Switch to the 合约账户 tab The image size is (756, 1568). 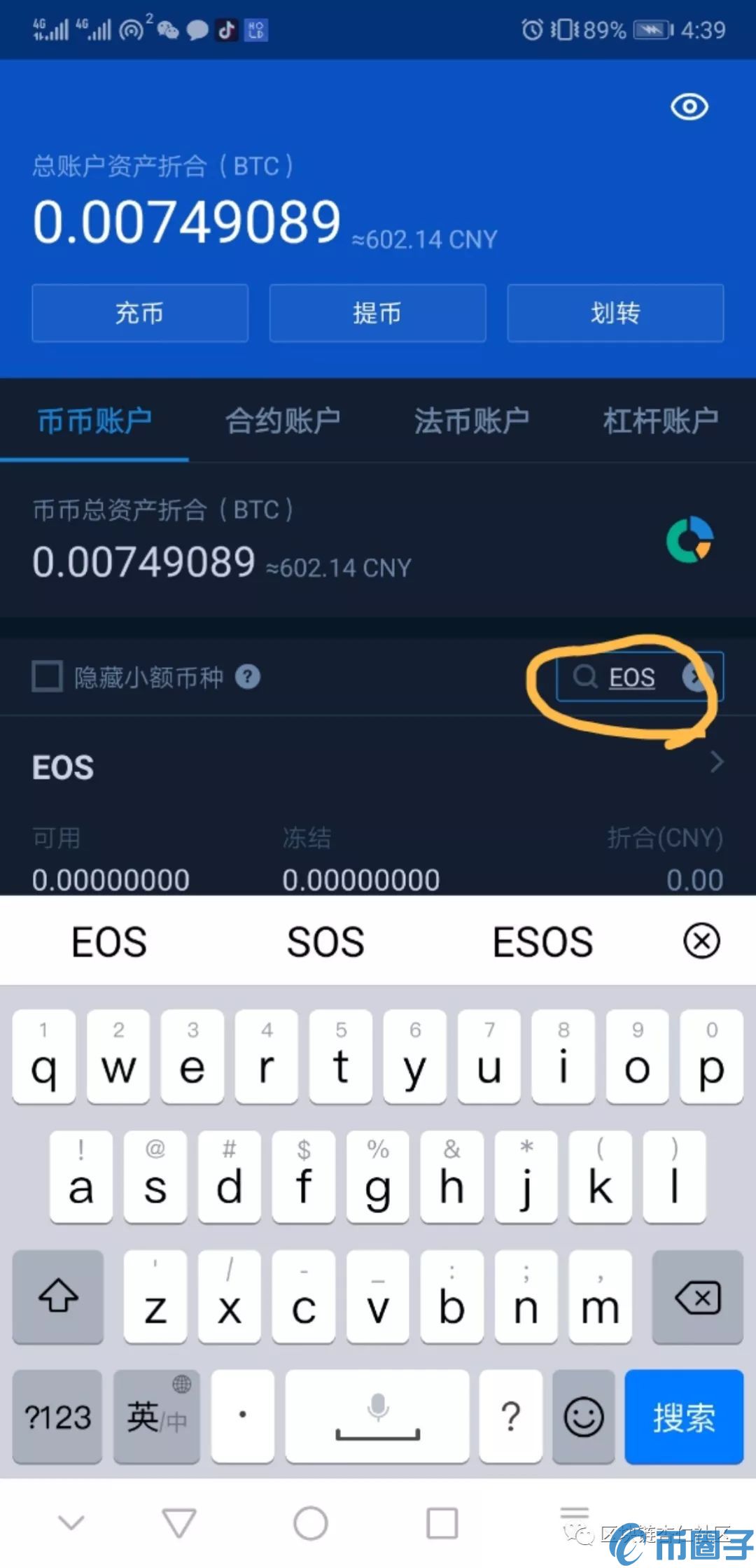coord(283,421)
